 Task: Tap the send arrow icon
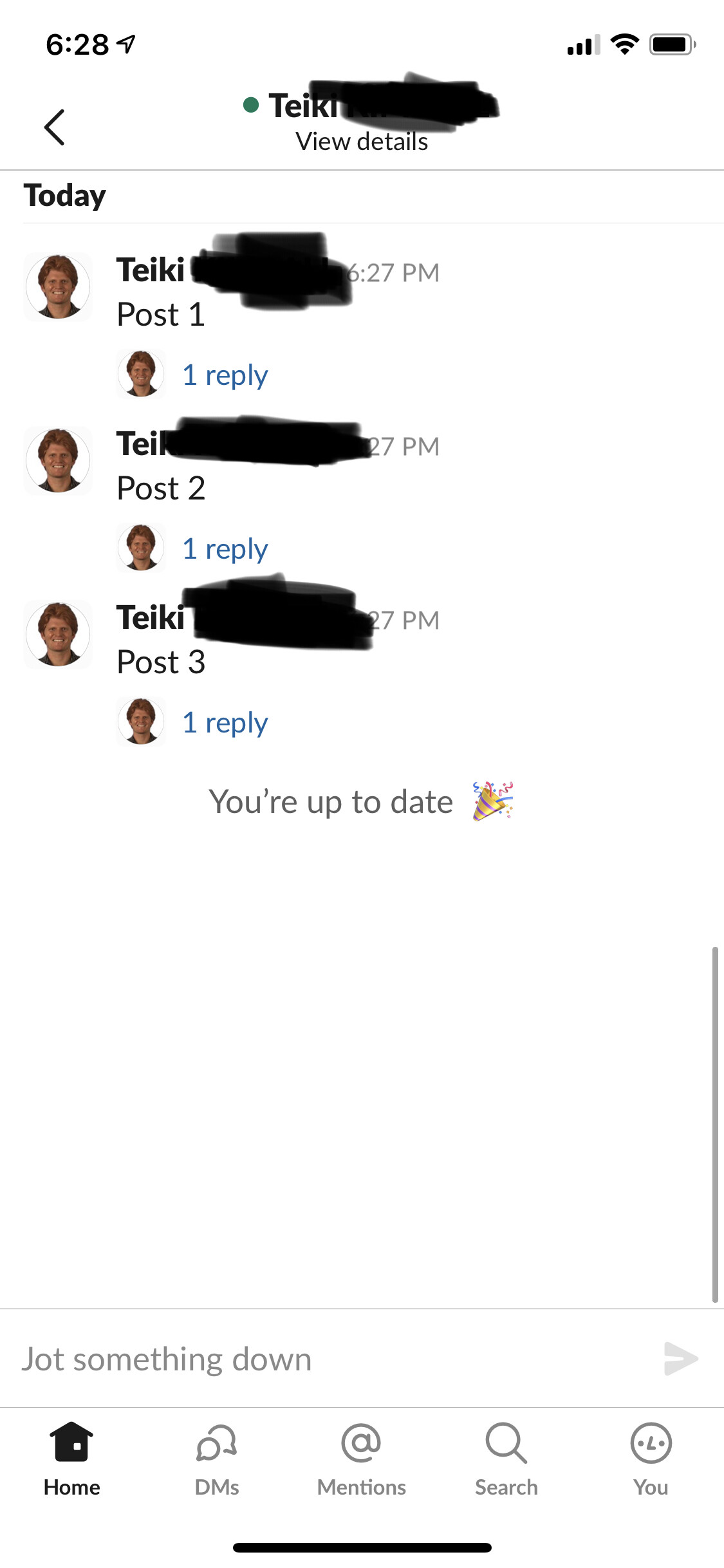680,1359
